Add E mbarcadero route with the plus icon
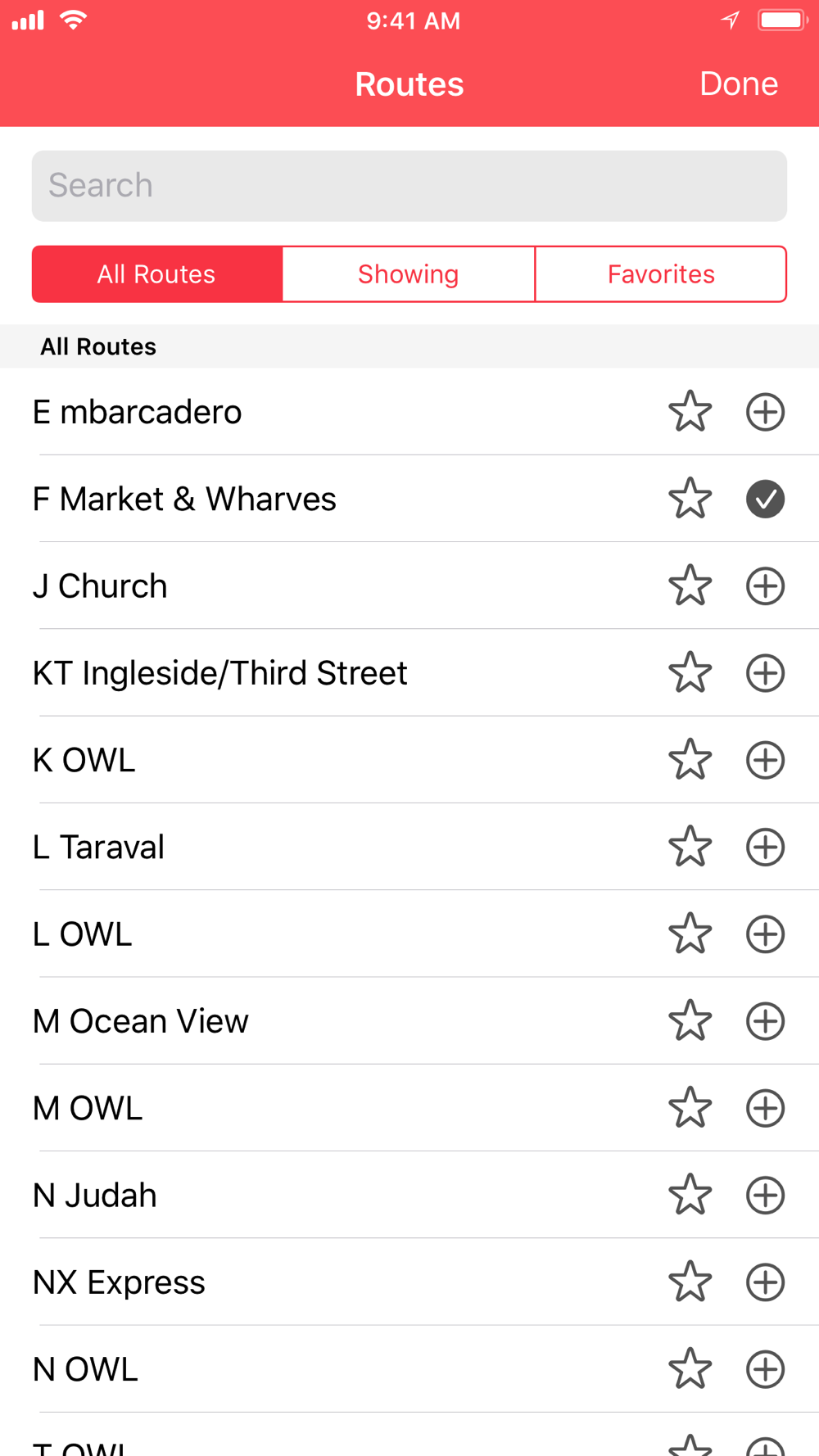Image resolution: width=819 pixels, height=1456 pixels. 766,412
